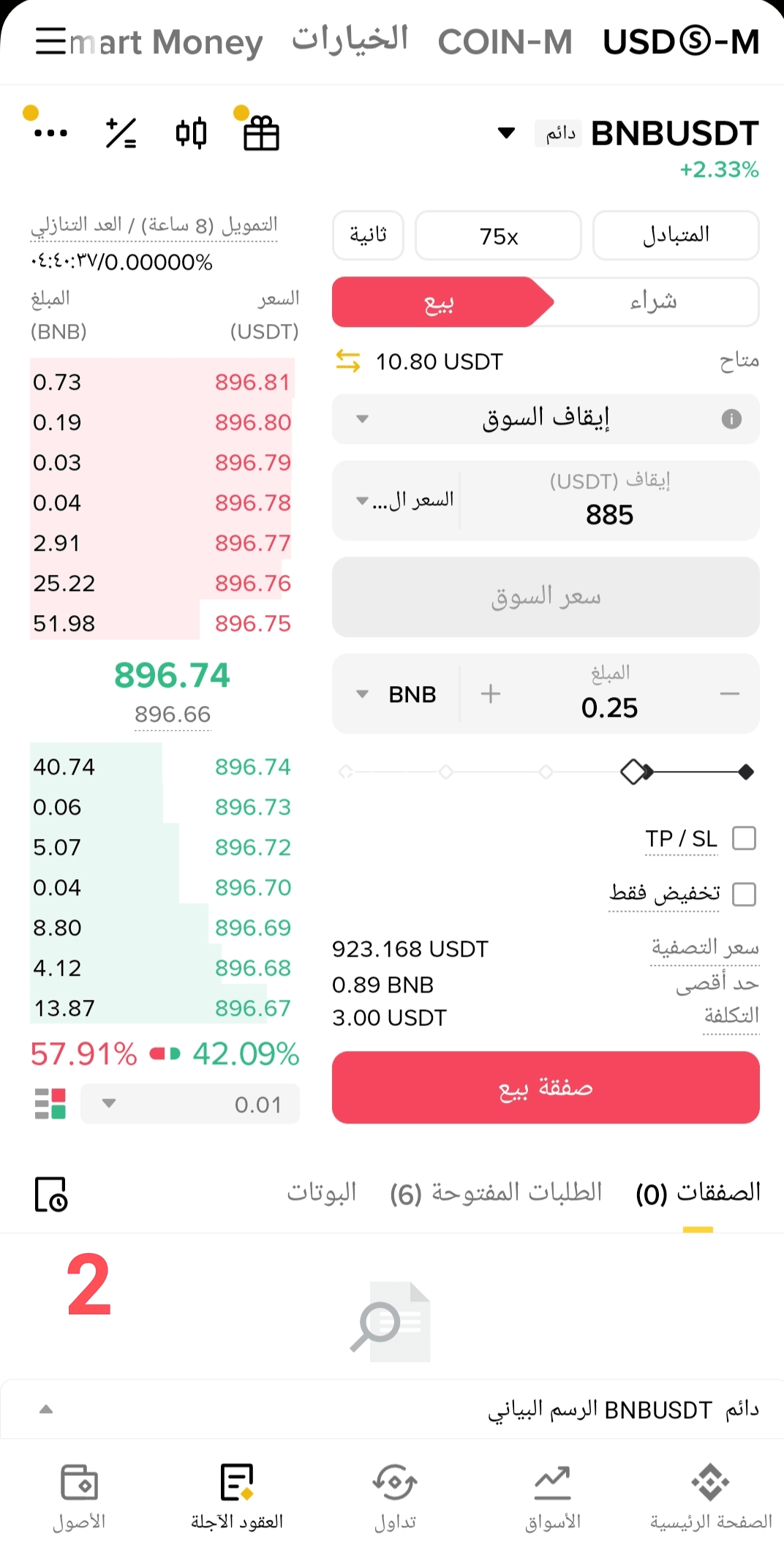Viewport: 784px width, 1558px height.
Task: Open the إيقاف السوق order type dropdown
Action: [545, 419]
